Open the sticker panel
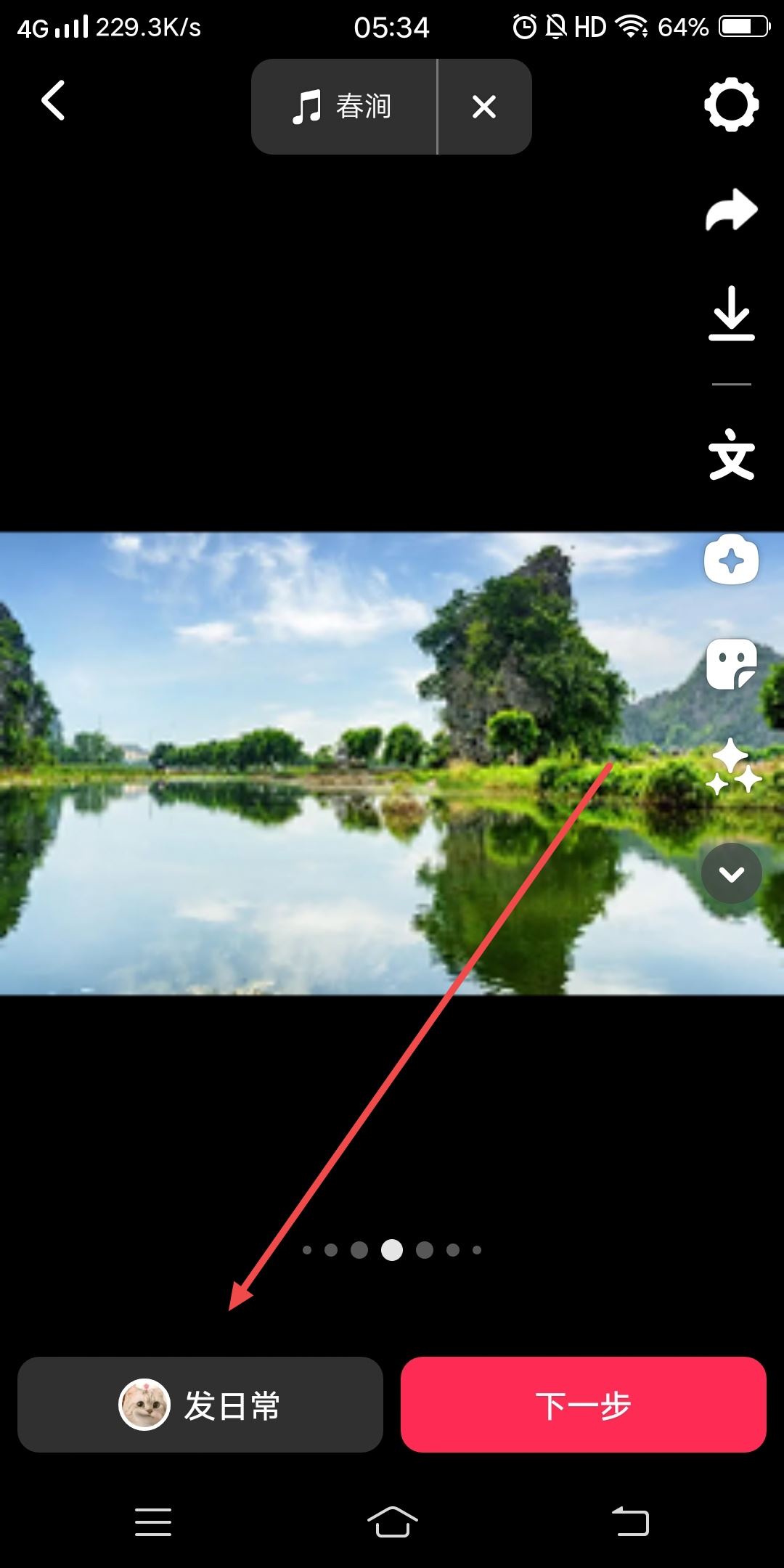The width and height of the screenshot is (784, 1568). pyautogui.click(x=731, y=664)
